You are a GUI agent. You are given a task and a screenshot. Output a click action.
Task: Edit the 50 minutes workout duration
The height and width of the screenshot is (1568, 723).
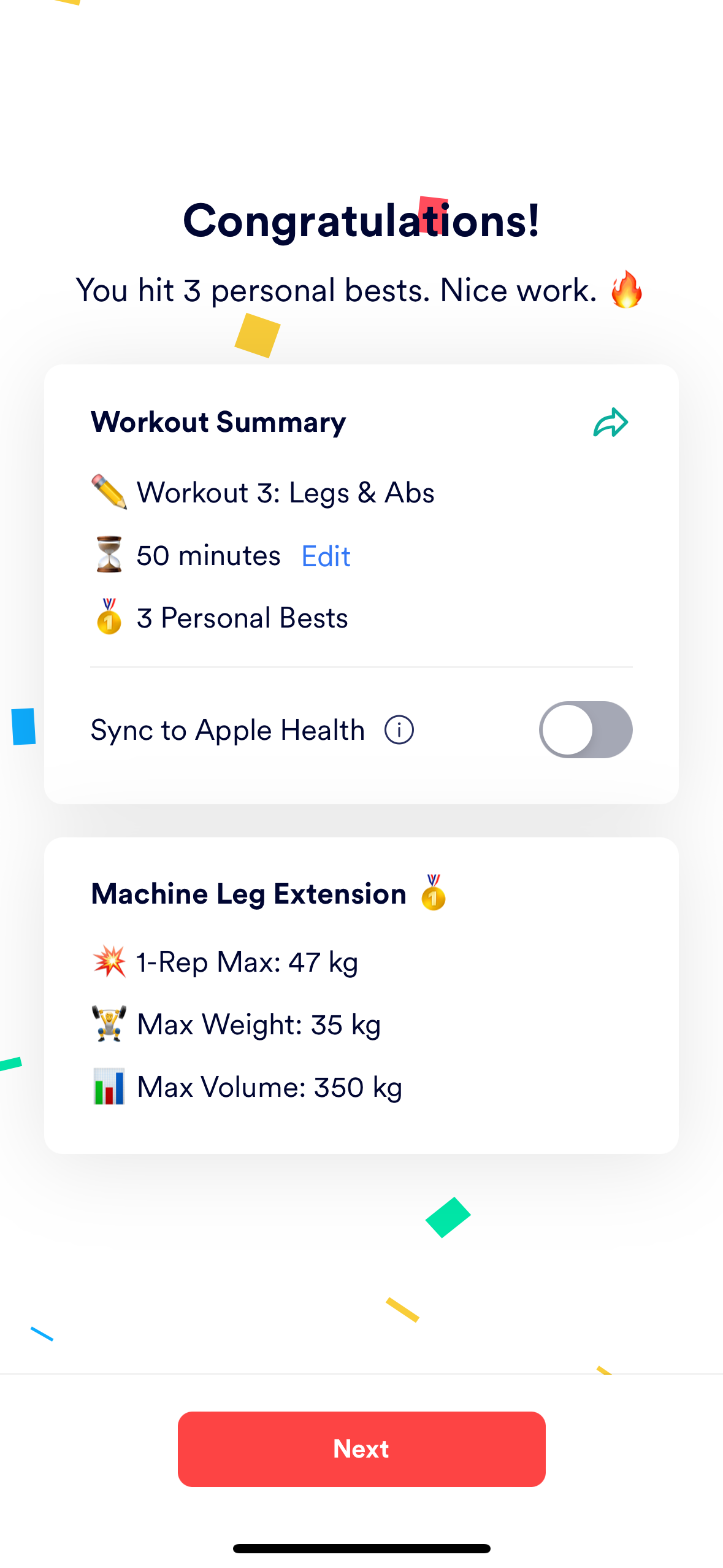click(x=326, y=556)
